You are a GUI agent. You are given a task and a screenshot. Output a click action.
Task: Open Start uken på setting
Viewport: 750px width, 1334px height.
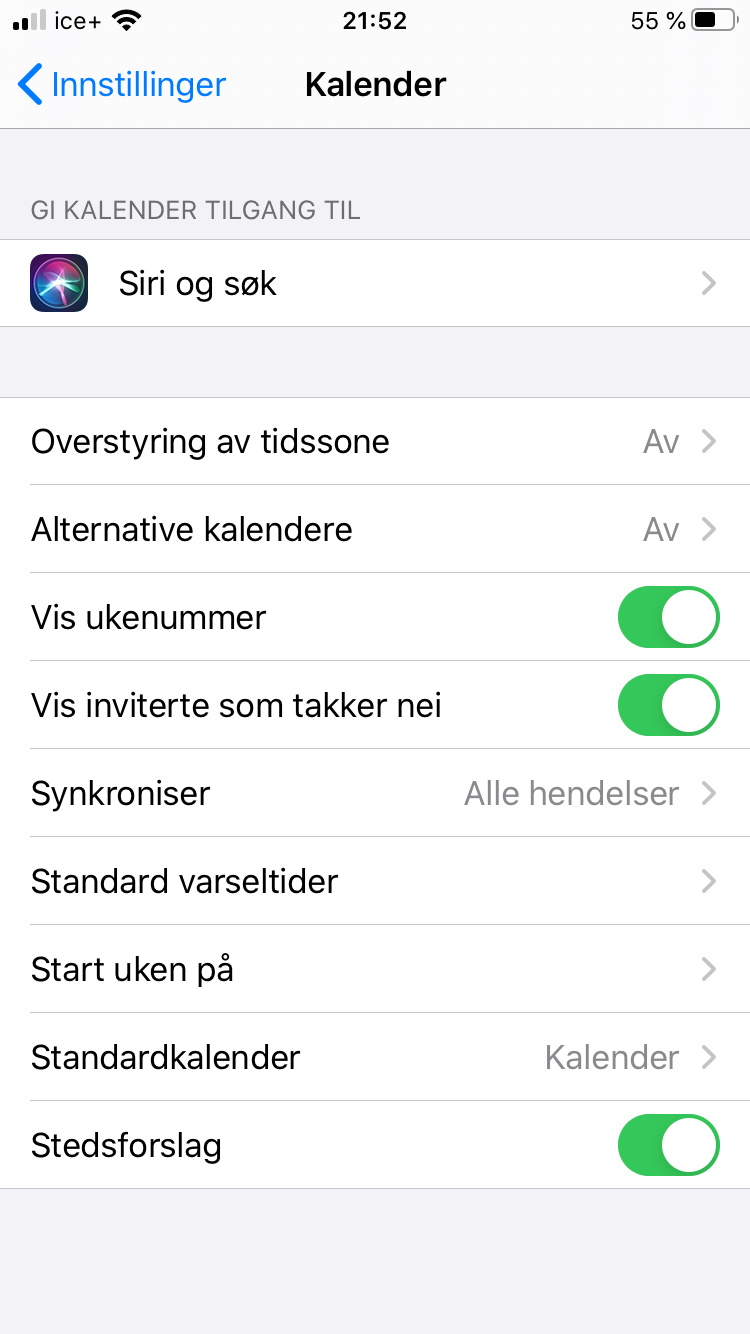tap(375, 969)
